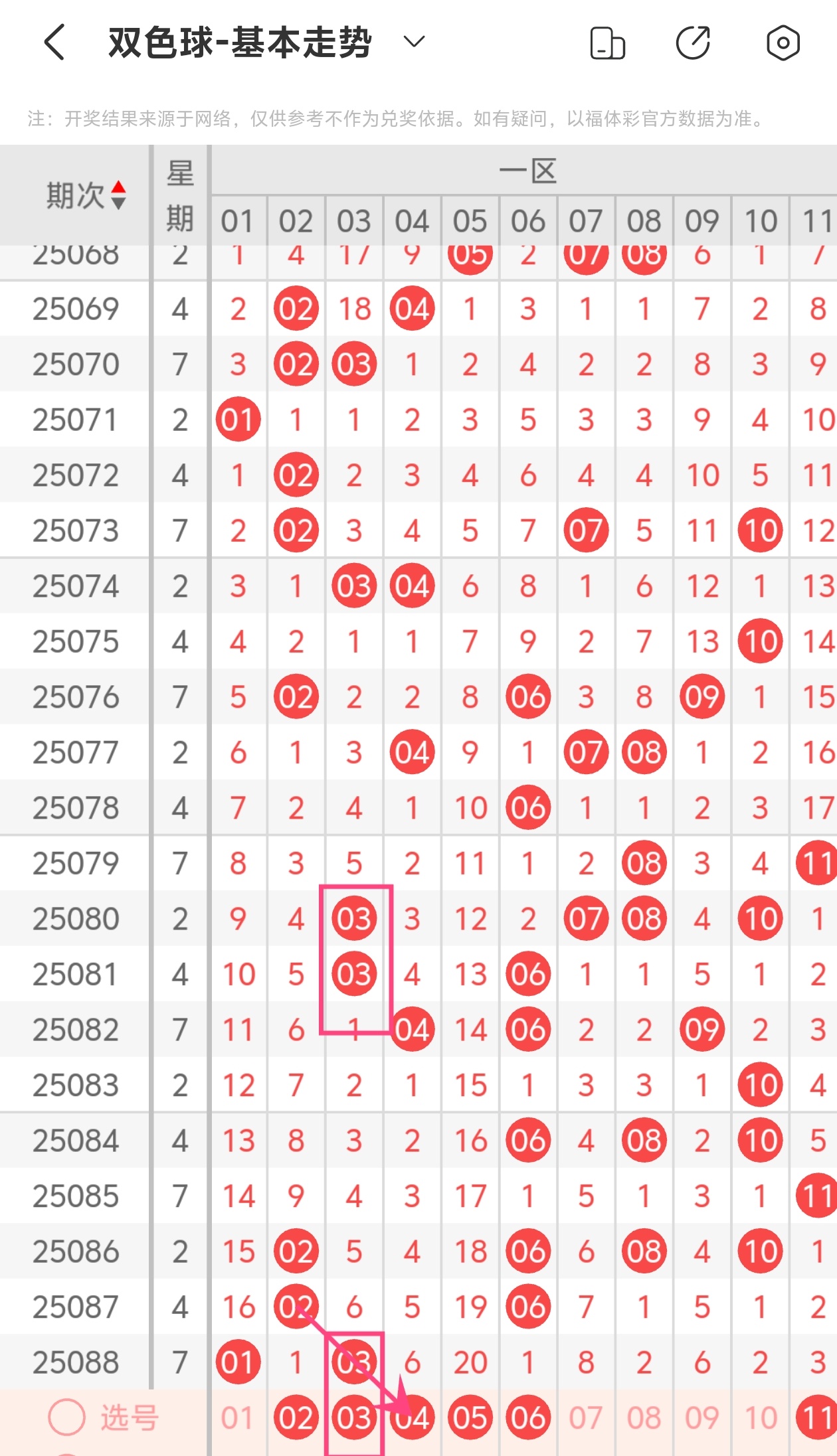
Task: Deselect number 11 in the 选号 row
Action: pos(817,1418)
